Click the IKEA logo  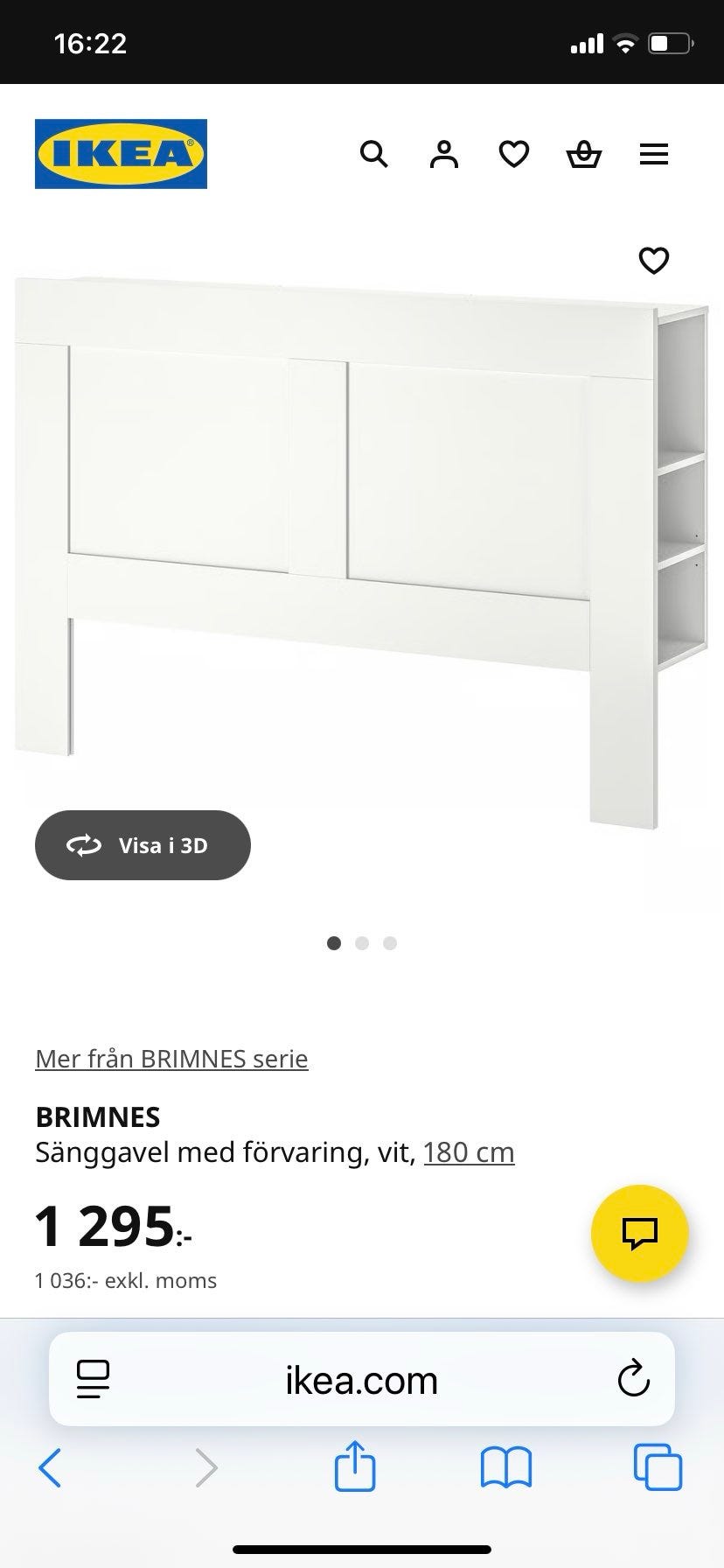click(x=121, y=154)
